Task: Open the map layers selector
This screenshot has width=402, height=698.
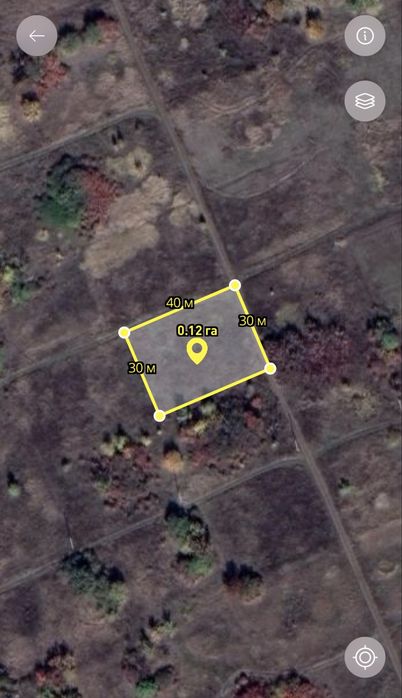Action: [x=365, y=101]
